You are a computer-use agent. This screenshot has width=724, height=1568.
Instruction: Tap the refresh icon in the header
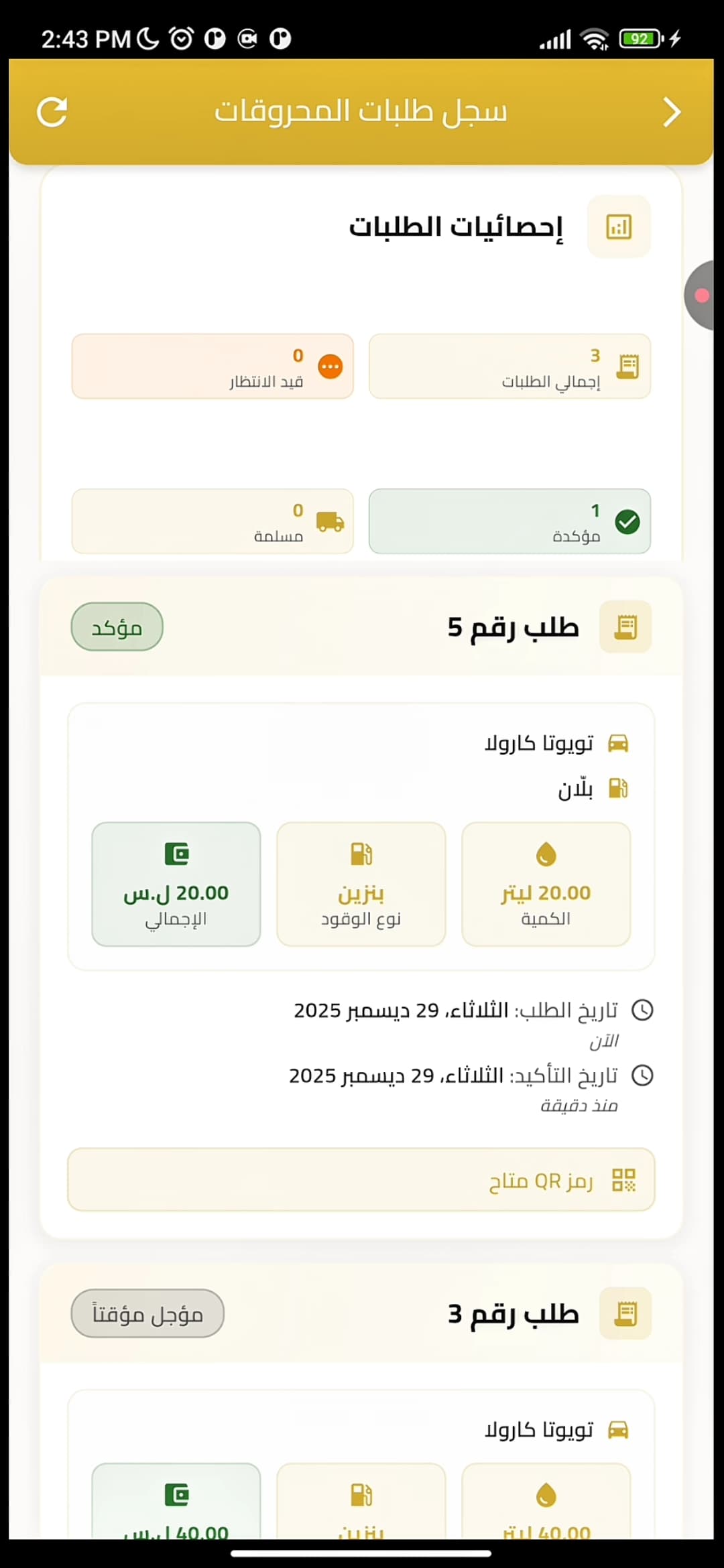(52, 111)
